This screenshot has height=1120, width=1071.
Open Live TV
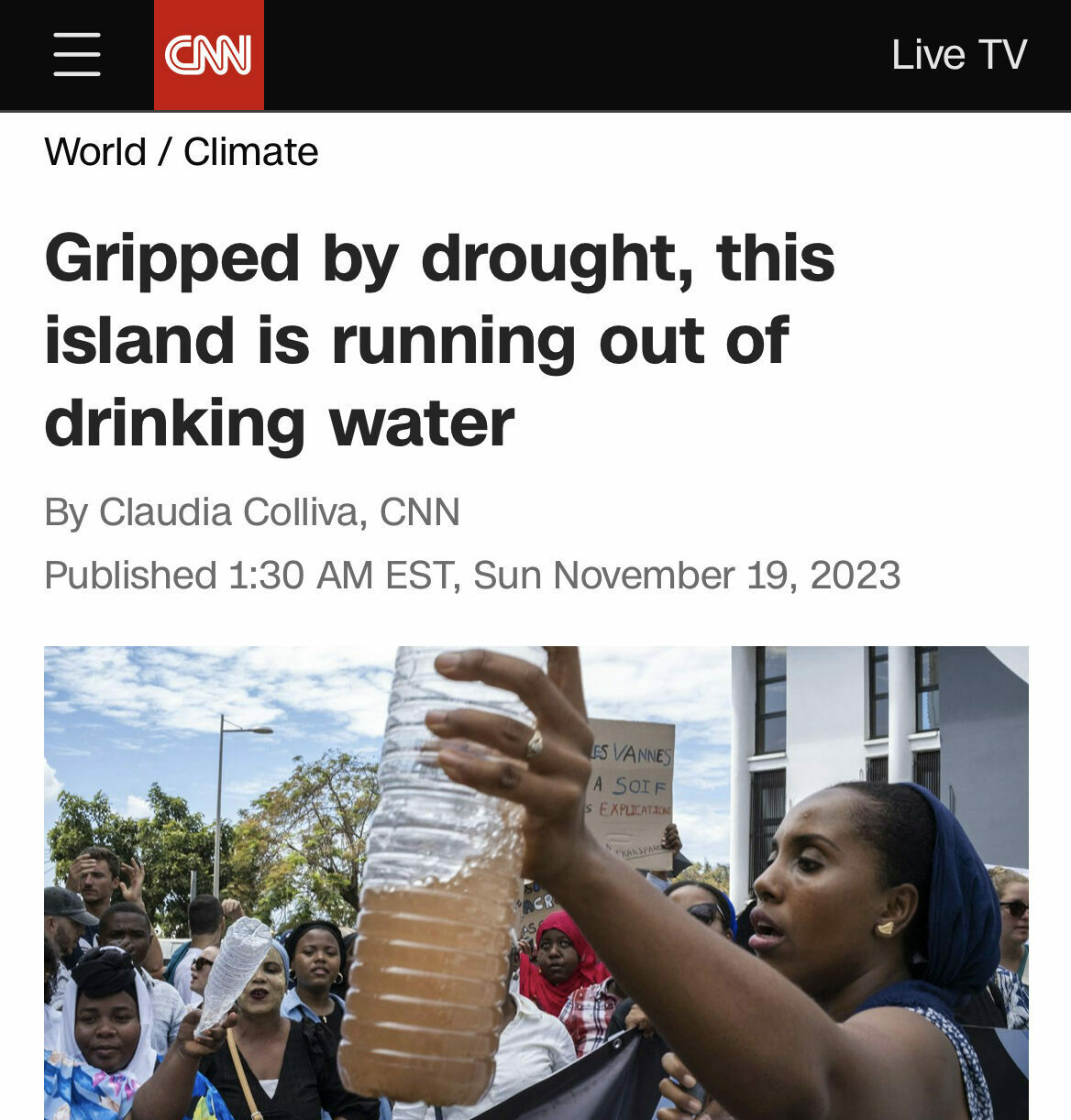tap(958, 55)
